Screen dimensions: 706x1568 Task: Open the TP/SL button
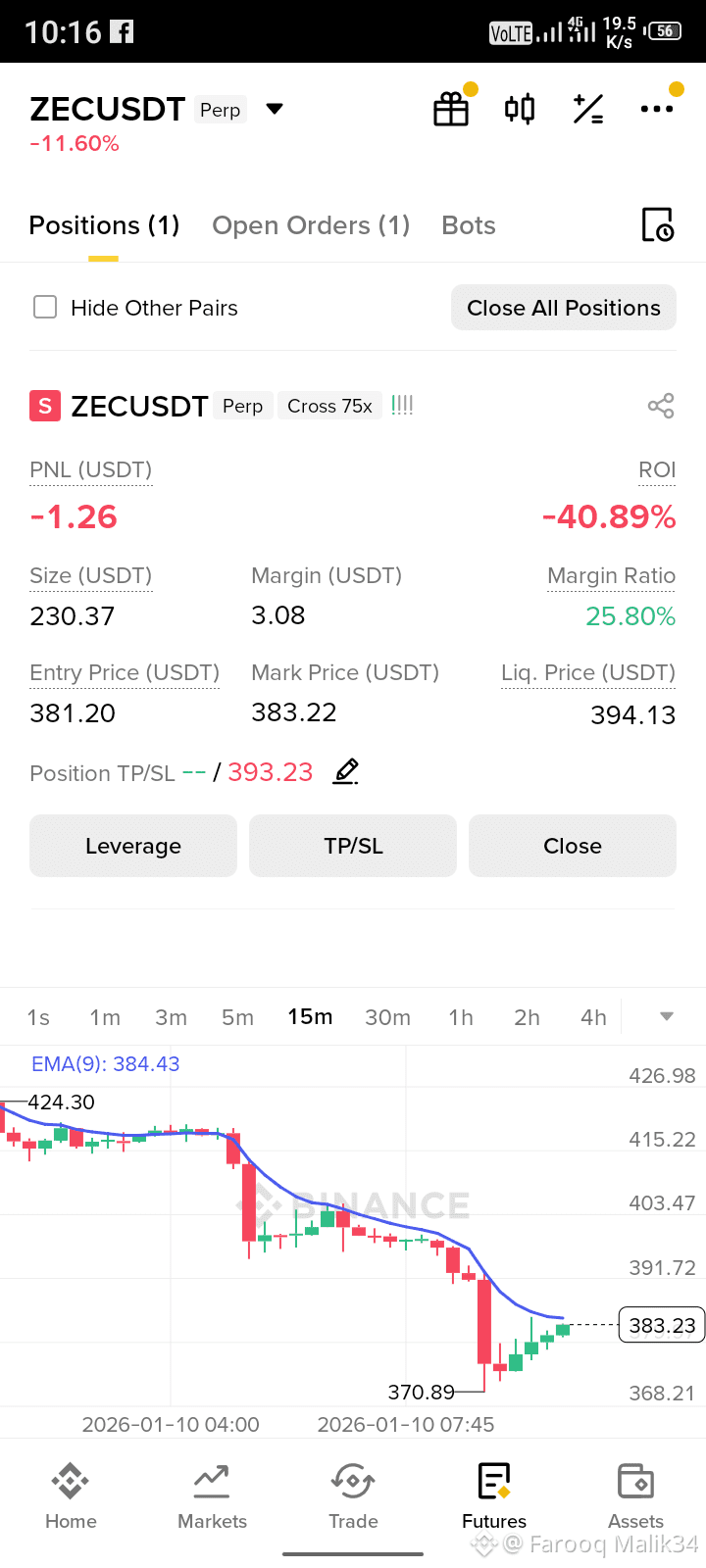(353, 846)
